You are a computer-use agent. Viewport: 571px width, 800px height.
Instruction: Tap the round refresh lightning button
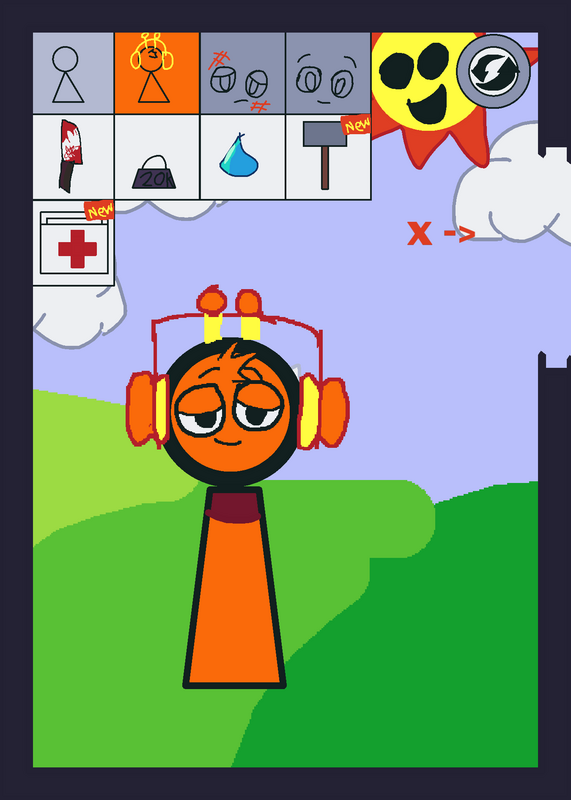pyautogui.click(x=493, y=71)
